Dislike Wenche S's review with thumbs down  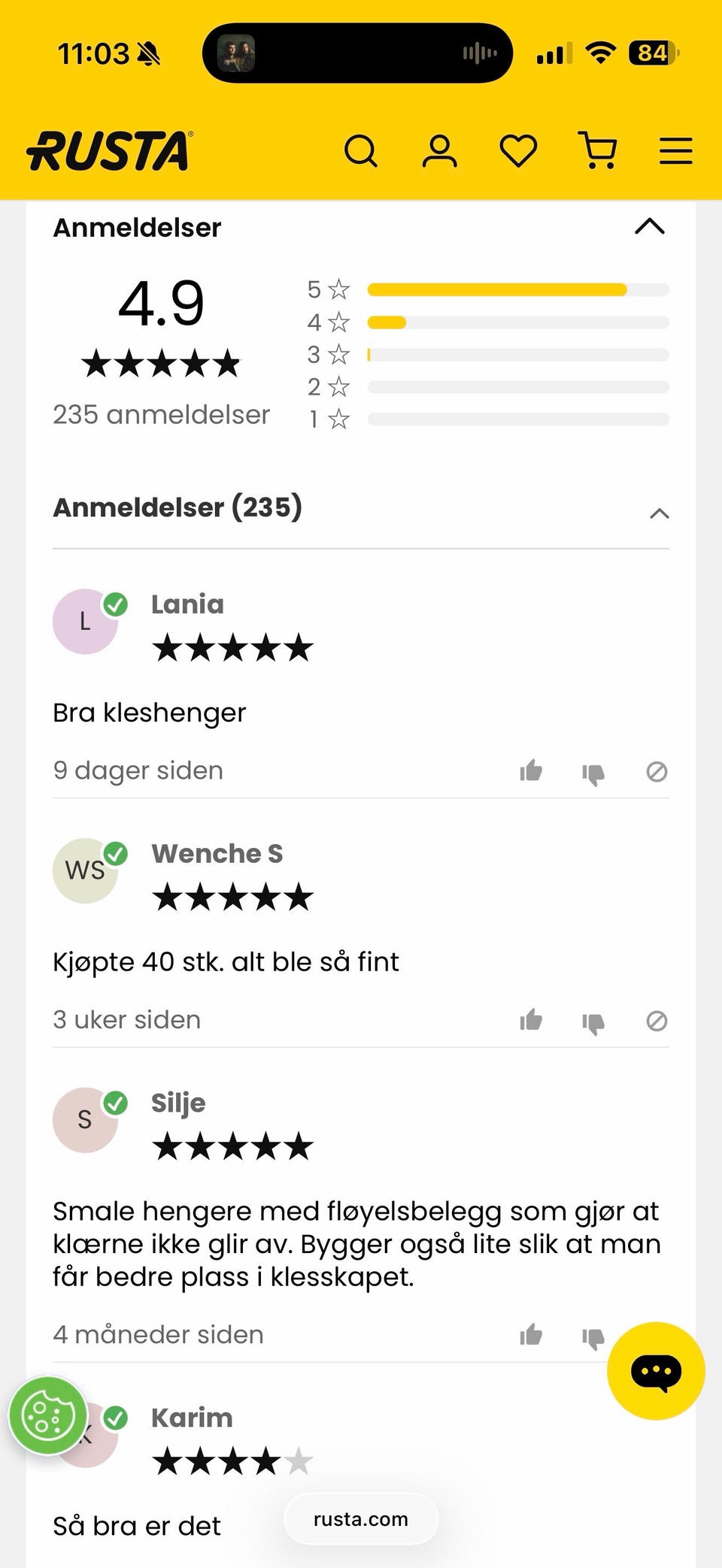coord(593,1021)
